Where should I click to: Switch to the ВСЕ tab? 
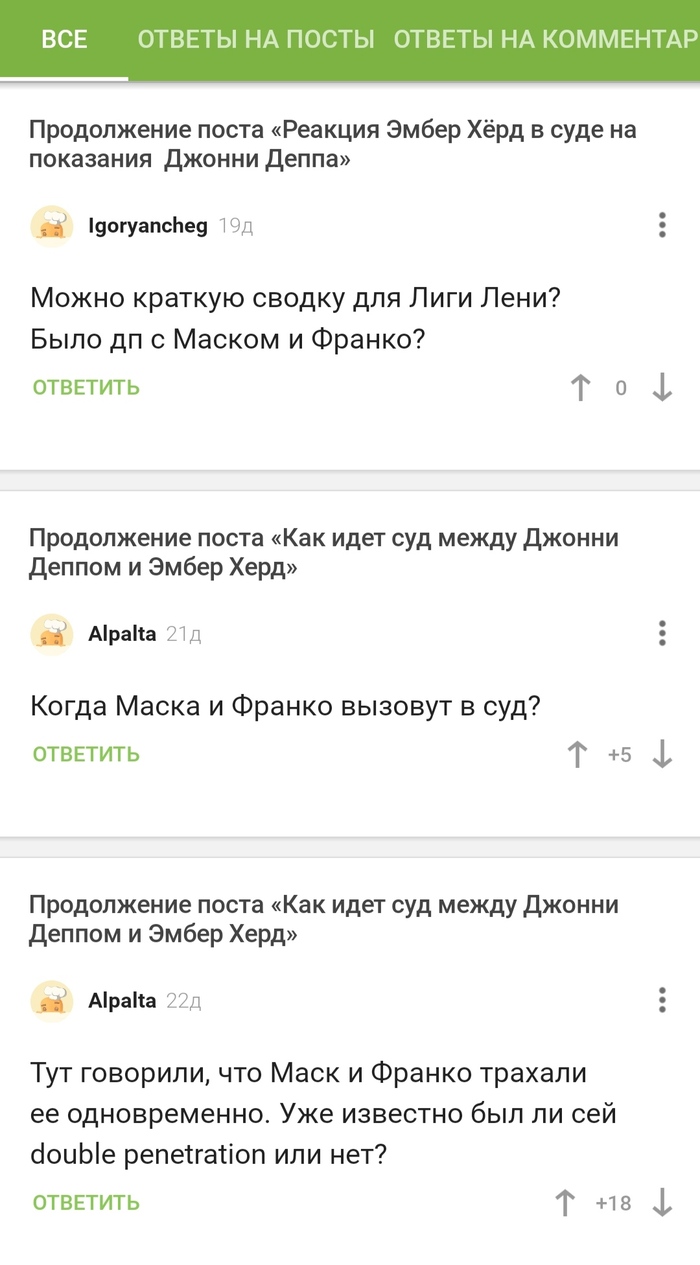click(64, 40)
